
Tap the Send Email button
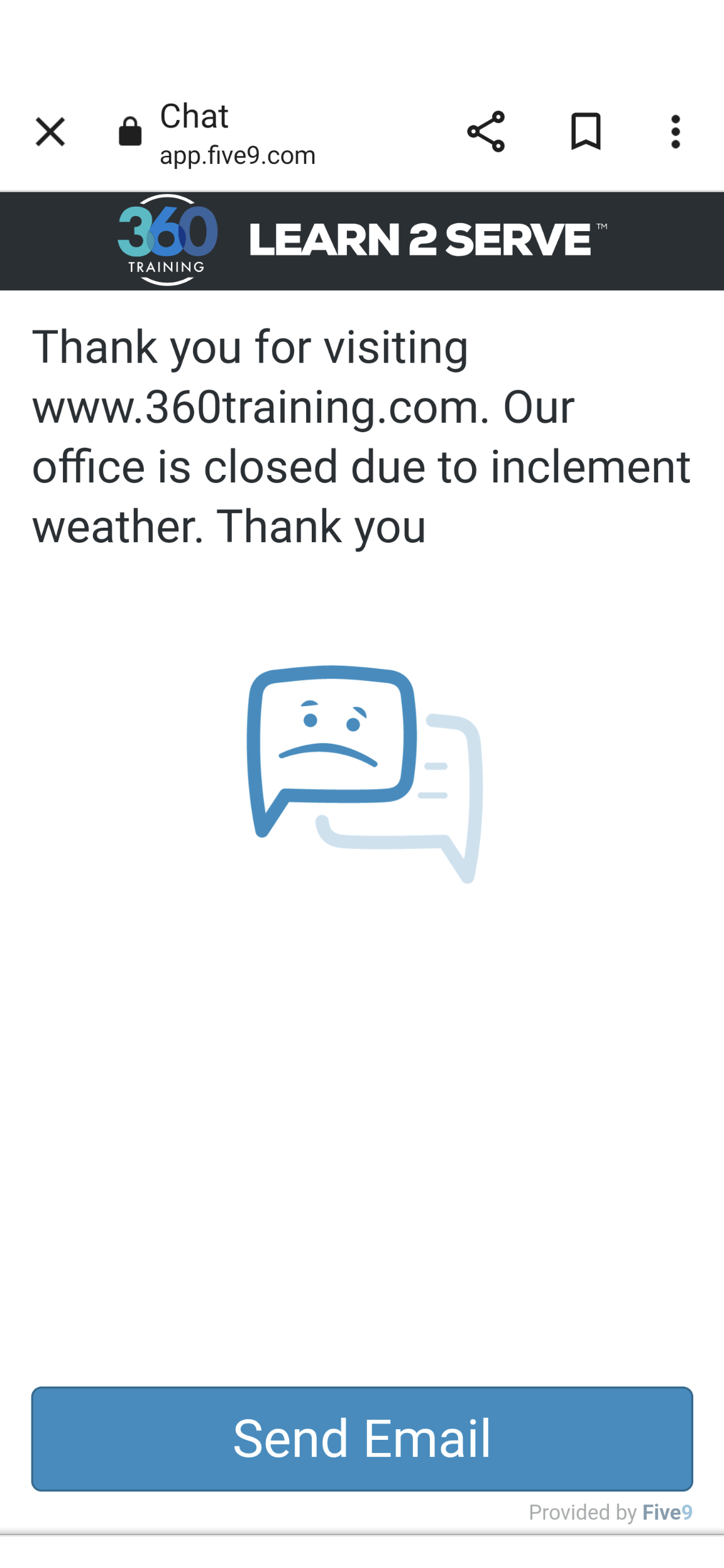pyautogui.click(x=362, y=1439)
